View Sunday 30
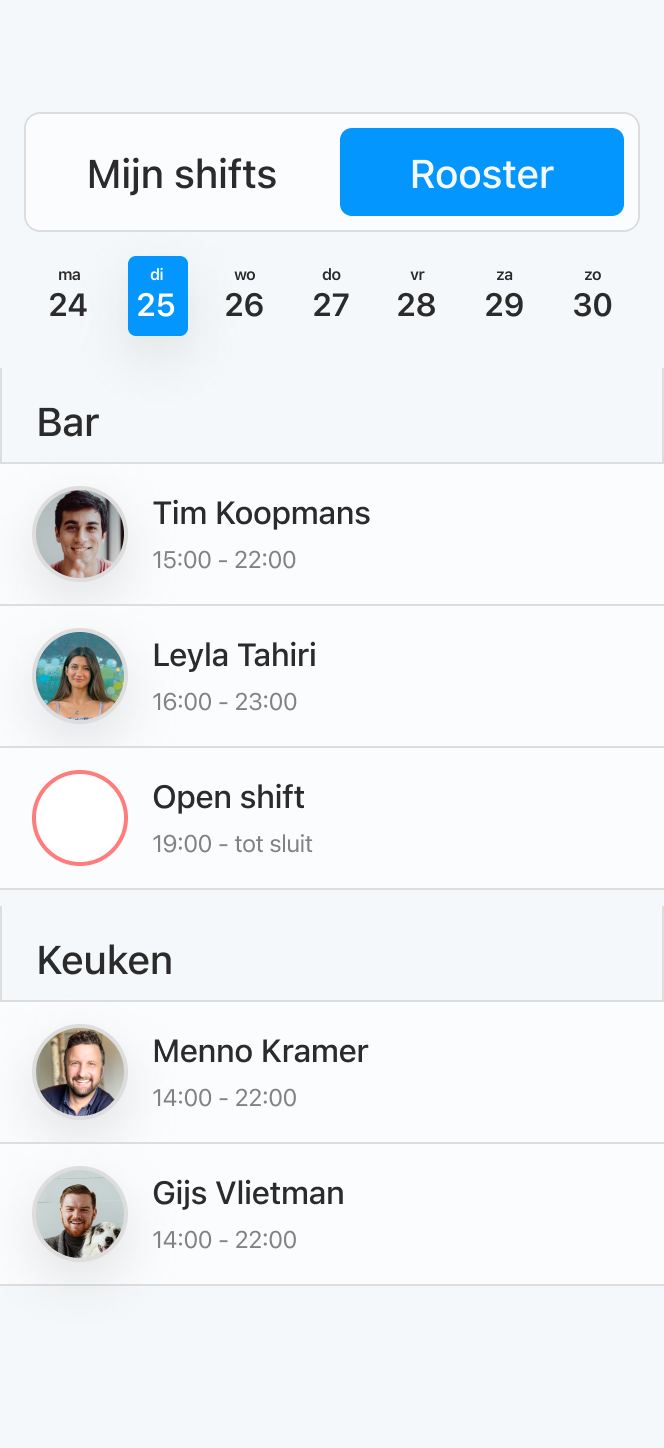 pyautogui.click(x=592, y=295)
